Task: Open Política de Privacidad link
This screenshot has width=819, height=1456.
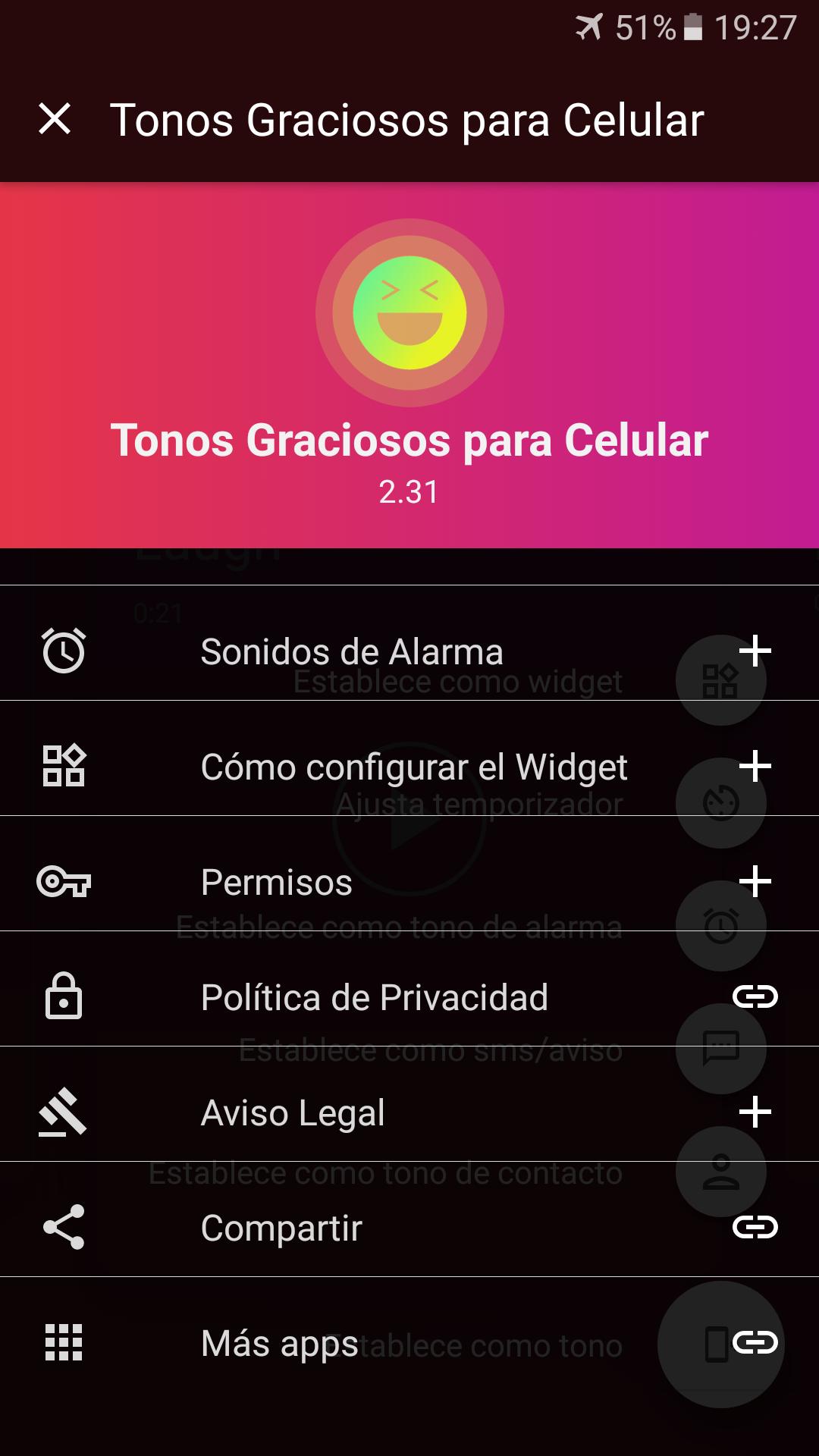Action: [x=409, y=997]
